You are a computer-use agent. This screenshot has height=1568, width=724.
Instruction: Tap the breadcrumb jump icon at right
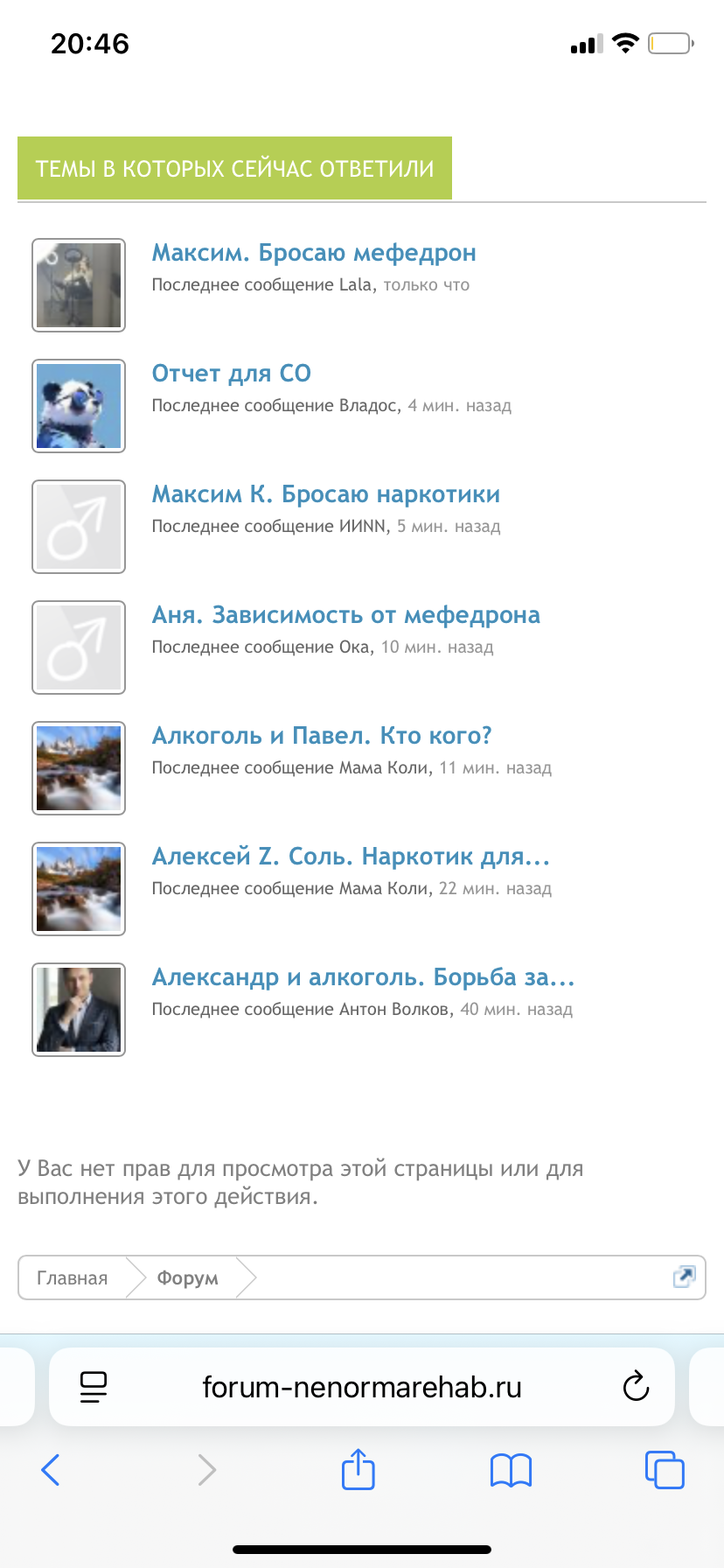point(683,1277)
